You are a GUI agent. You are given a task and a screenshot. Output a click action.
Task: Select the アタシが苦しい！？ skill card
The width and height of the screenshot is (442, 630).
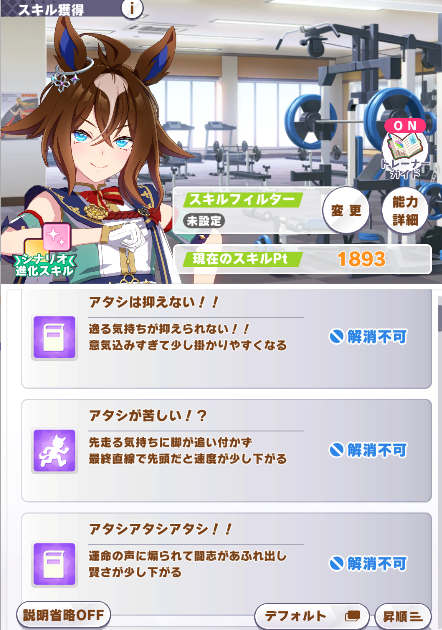point(227,450)
